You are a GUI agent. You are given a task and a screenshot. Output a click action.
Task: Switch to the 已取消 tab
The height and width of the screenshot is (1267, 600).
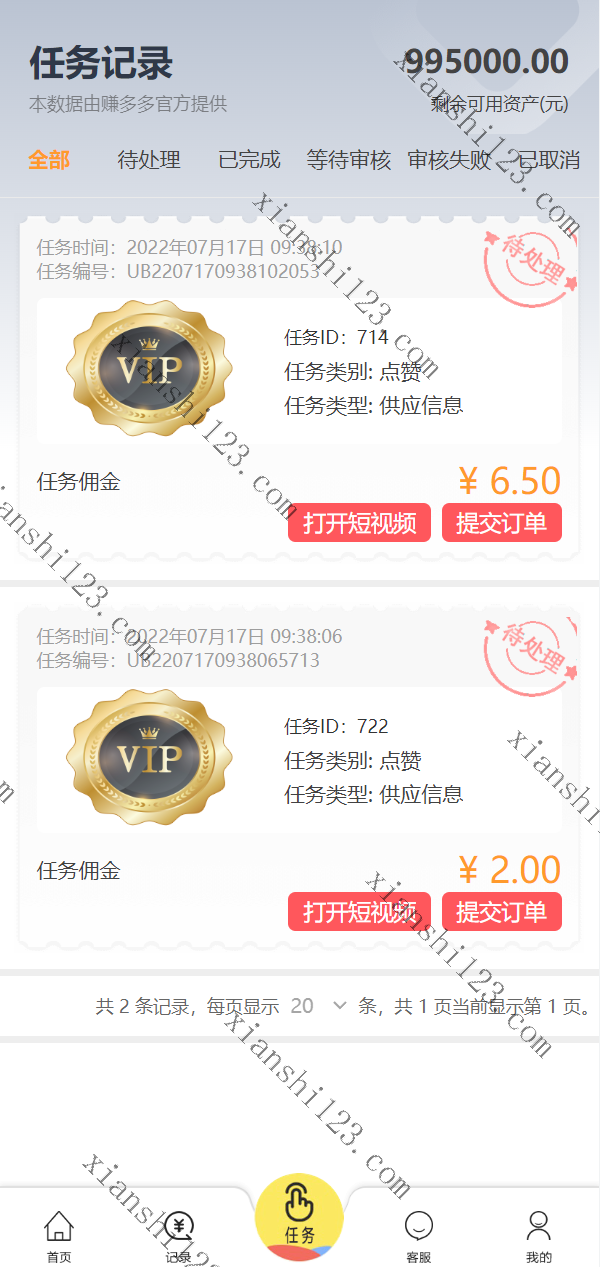pyautogui.click(x=548, y=160)
